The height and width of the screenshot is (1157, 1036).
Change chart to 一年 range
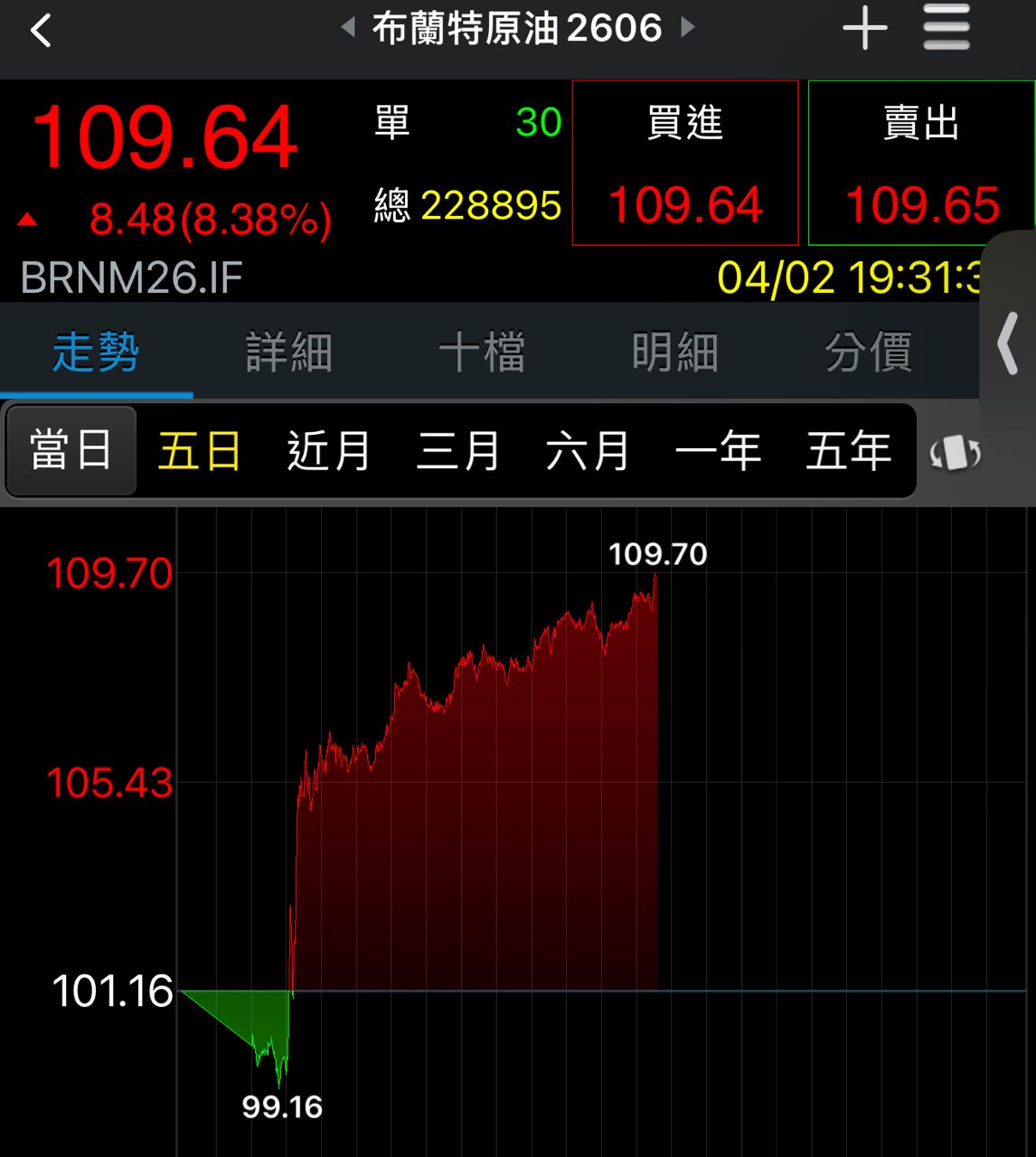tap(718, 450)
